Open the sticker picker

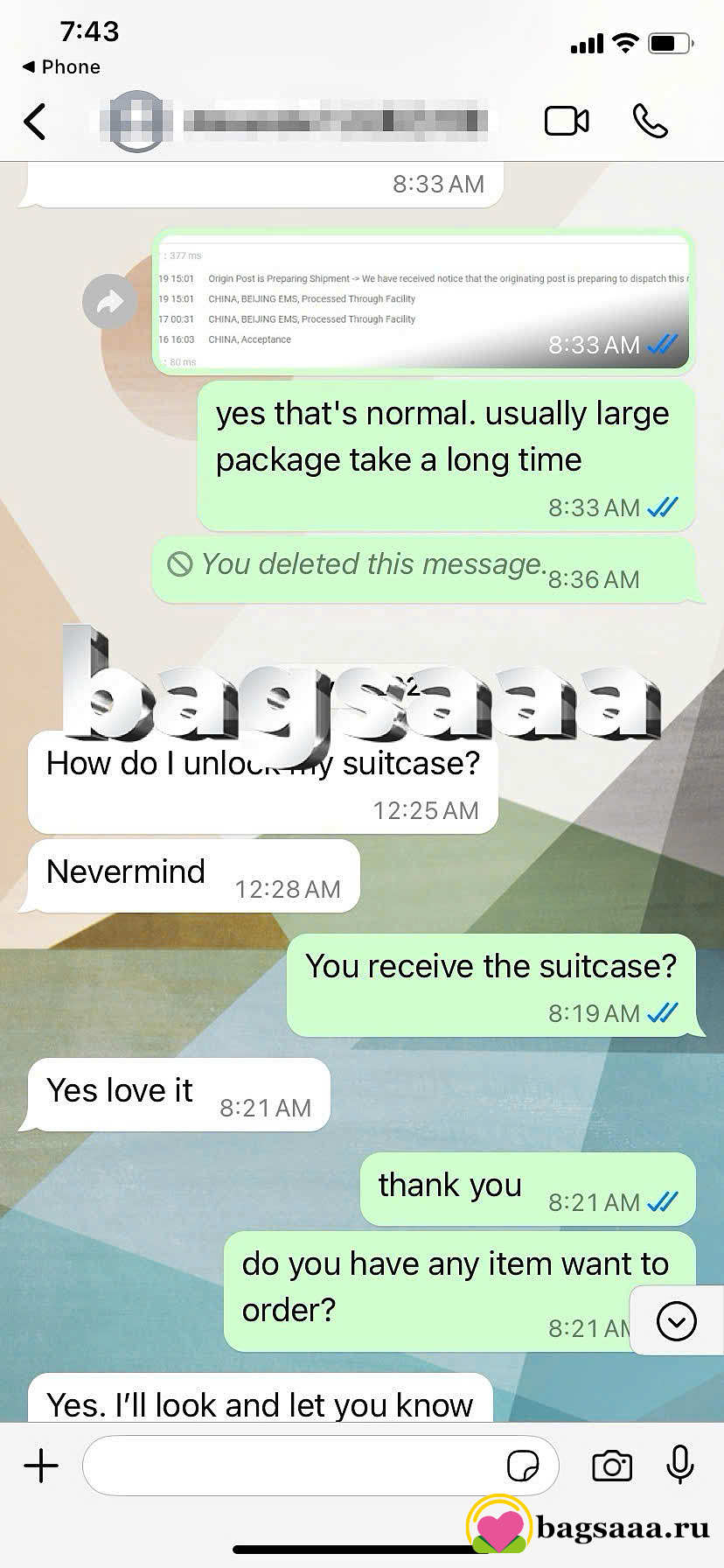(523, 1465)
